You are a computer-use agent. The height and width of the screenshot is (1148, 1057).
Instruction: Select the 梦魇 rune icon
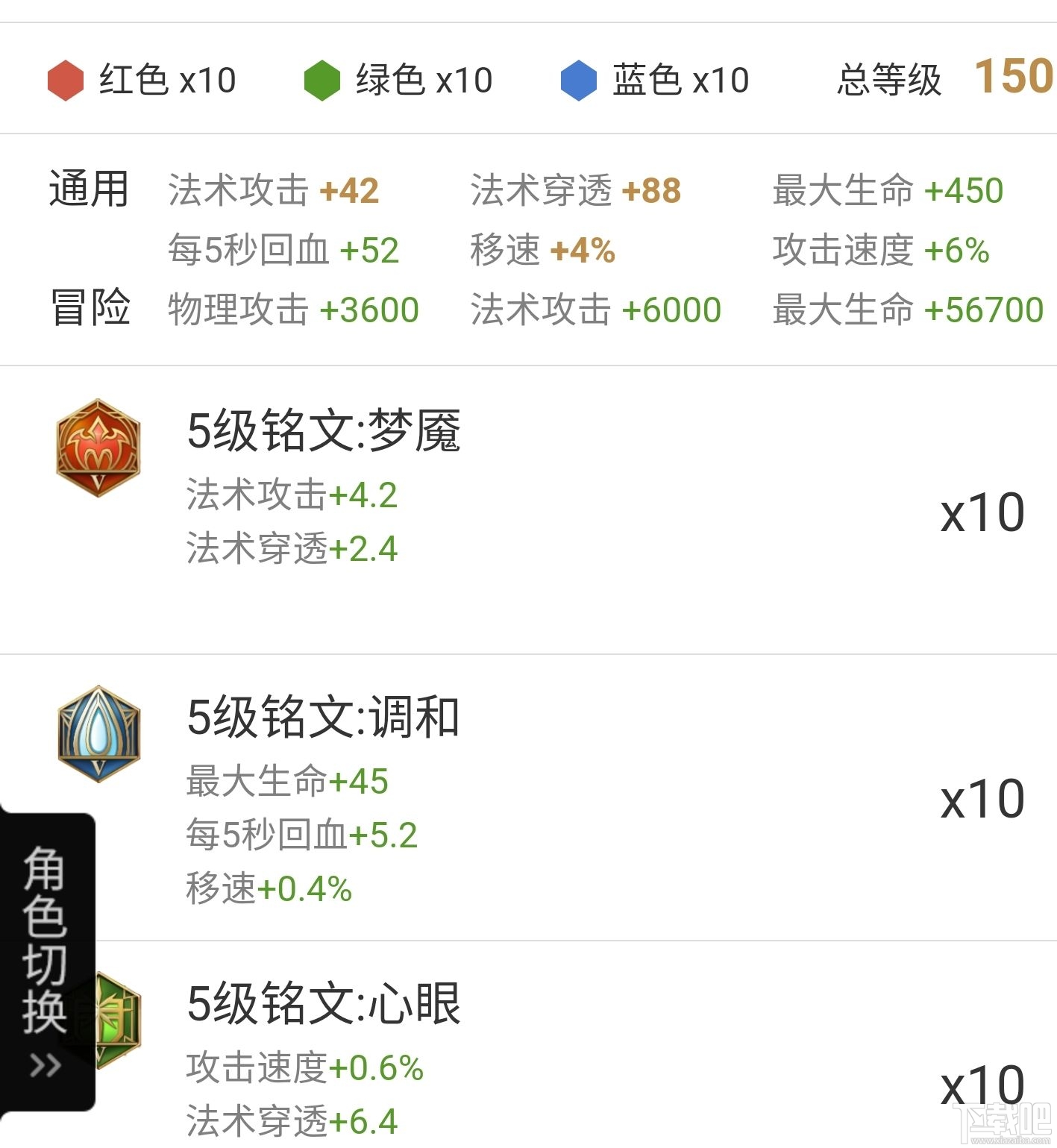(x=97, y=445)
